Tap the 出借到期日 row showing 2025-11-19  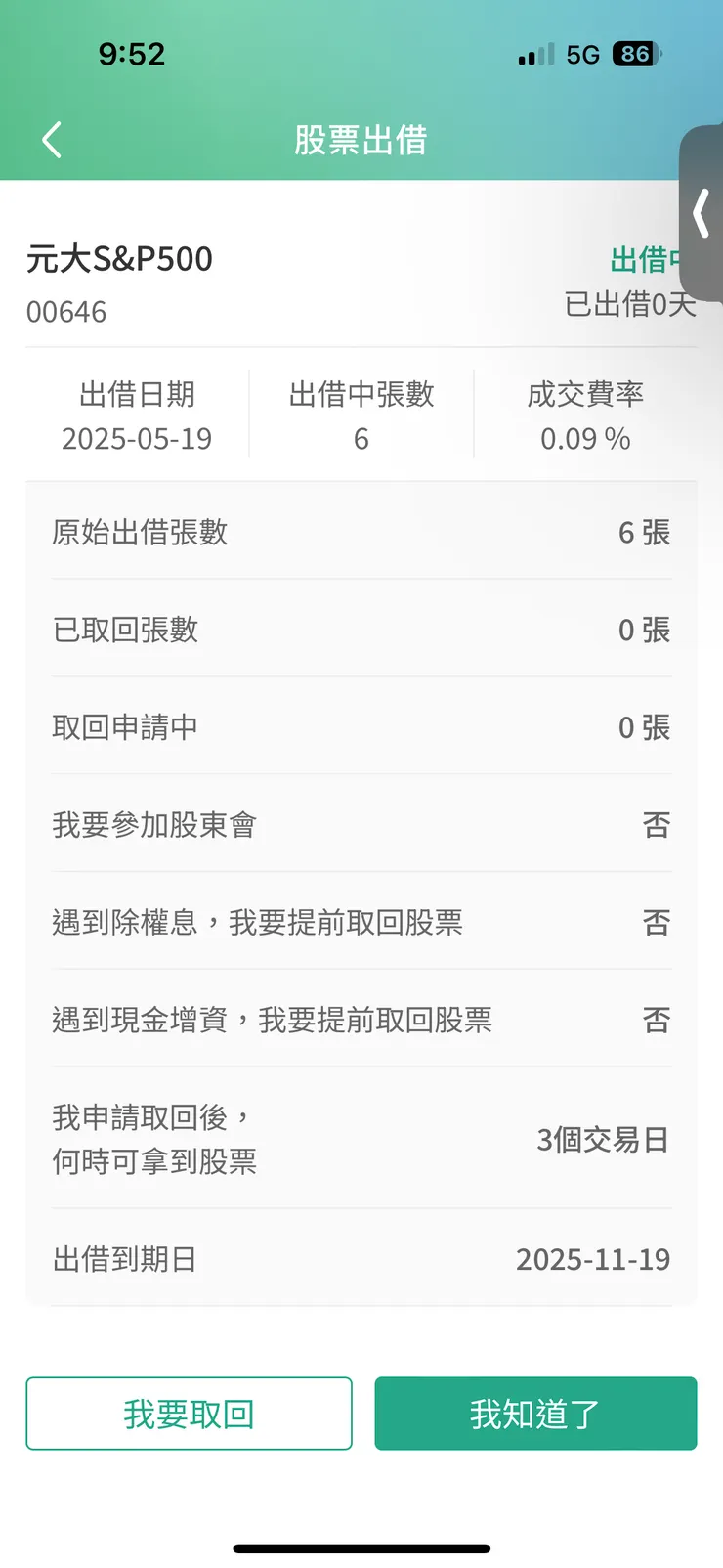[x=361, y=1259]
